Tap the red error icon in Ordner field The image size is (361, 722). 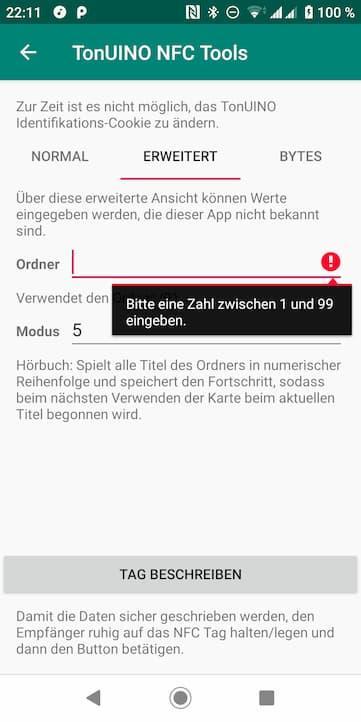point(330,262)
